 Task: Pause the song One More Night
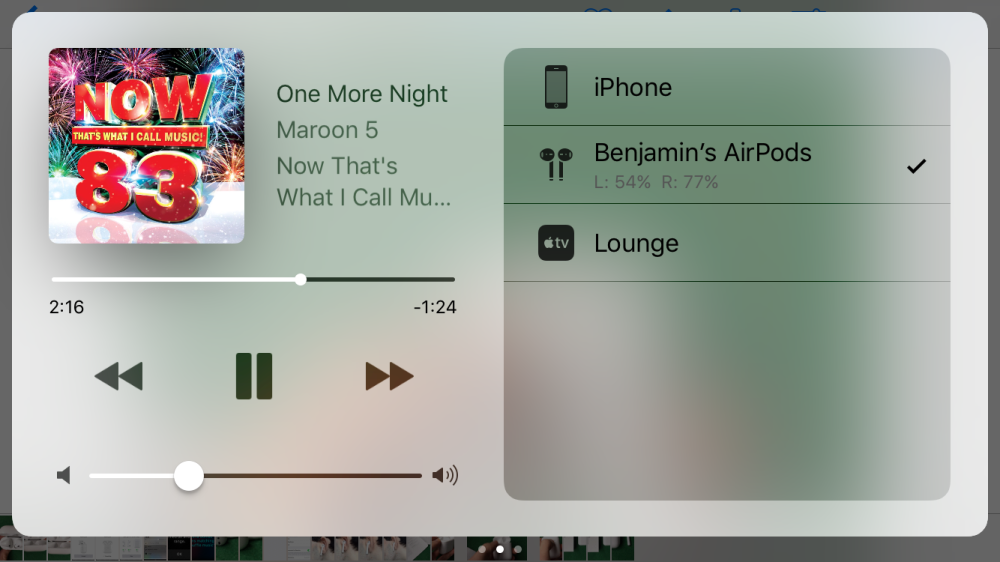click(254, 376)
